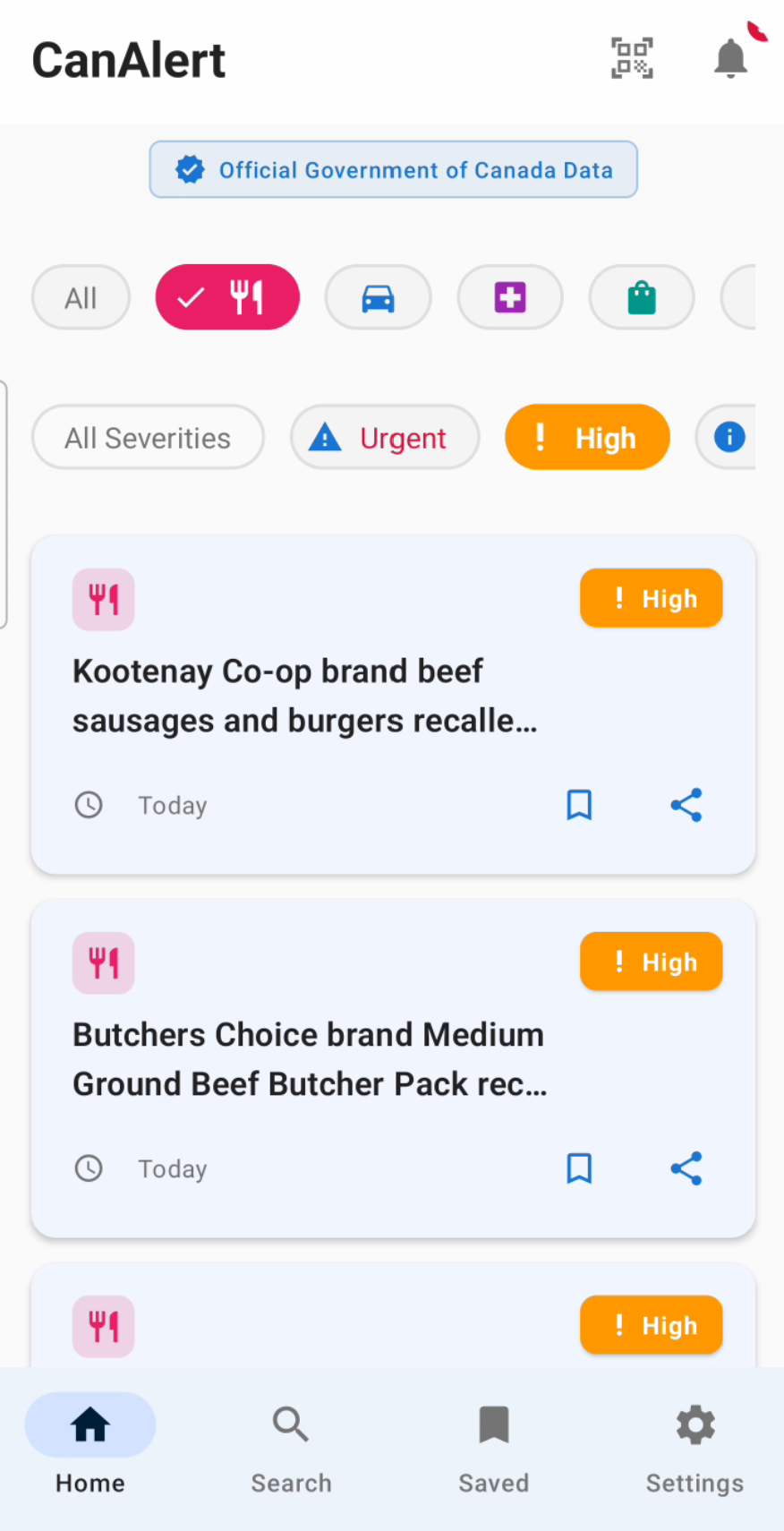Enable the Urgent severity filter
This screenshot has height=1531, width=784.
pos(384,437)
